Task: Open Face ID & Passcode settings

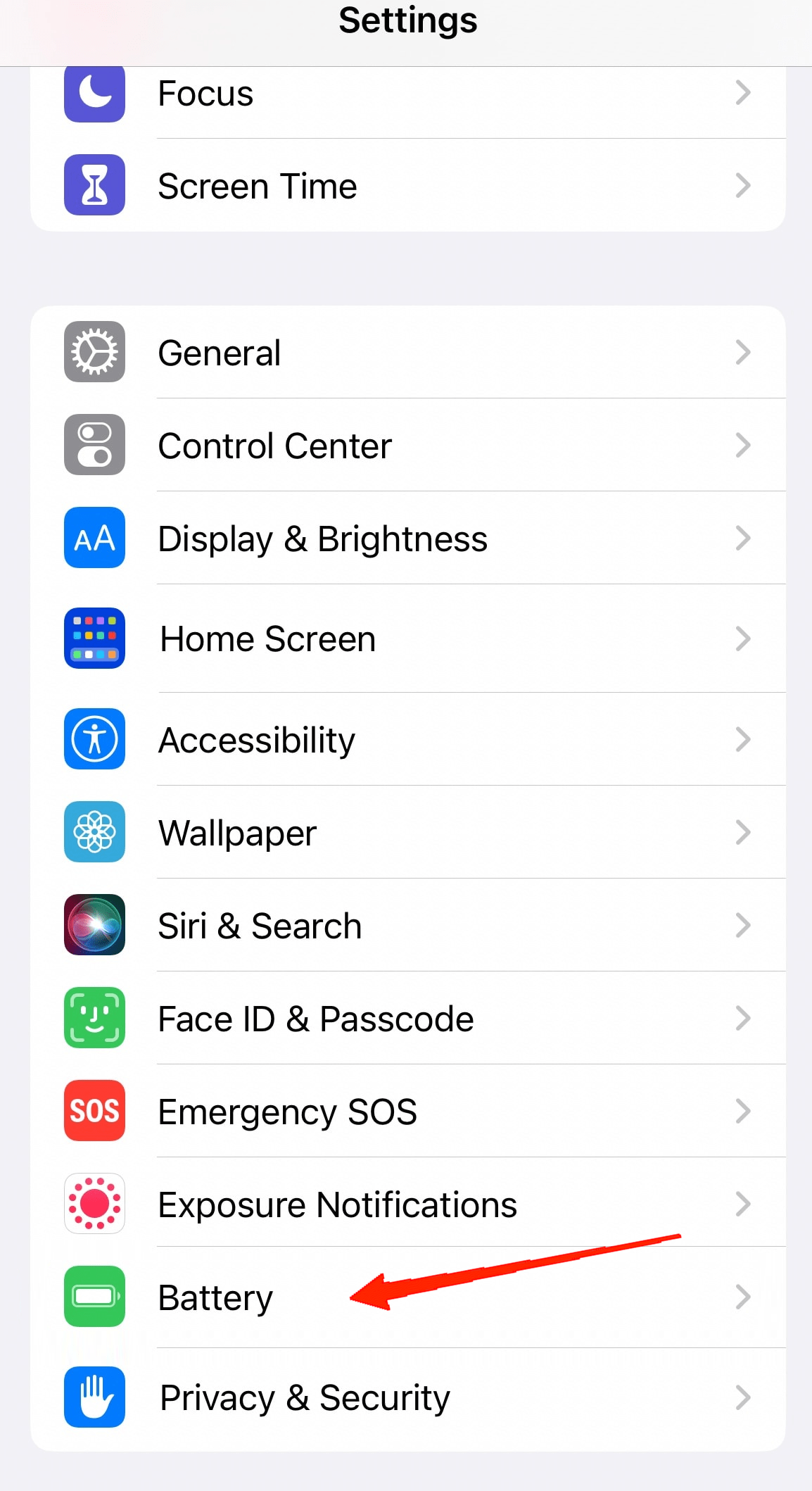Action: (408, 1018)
